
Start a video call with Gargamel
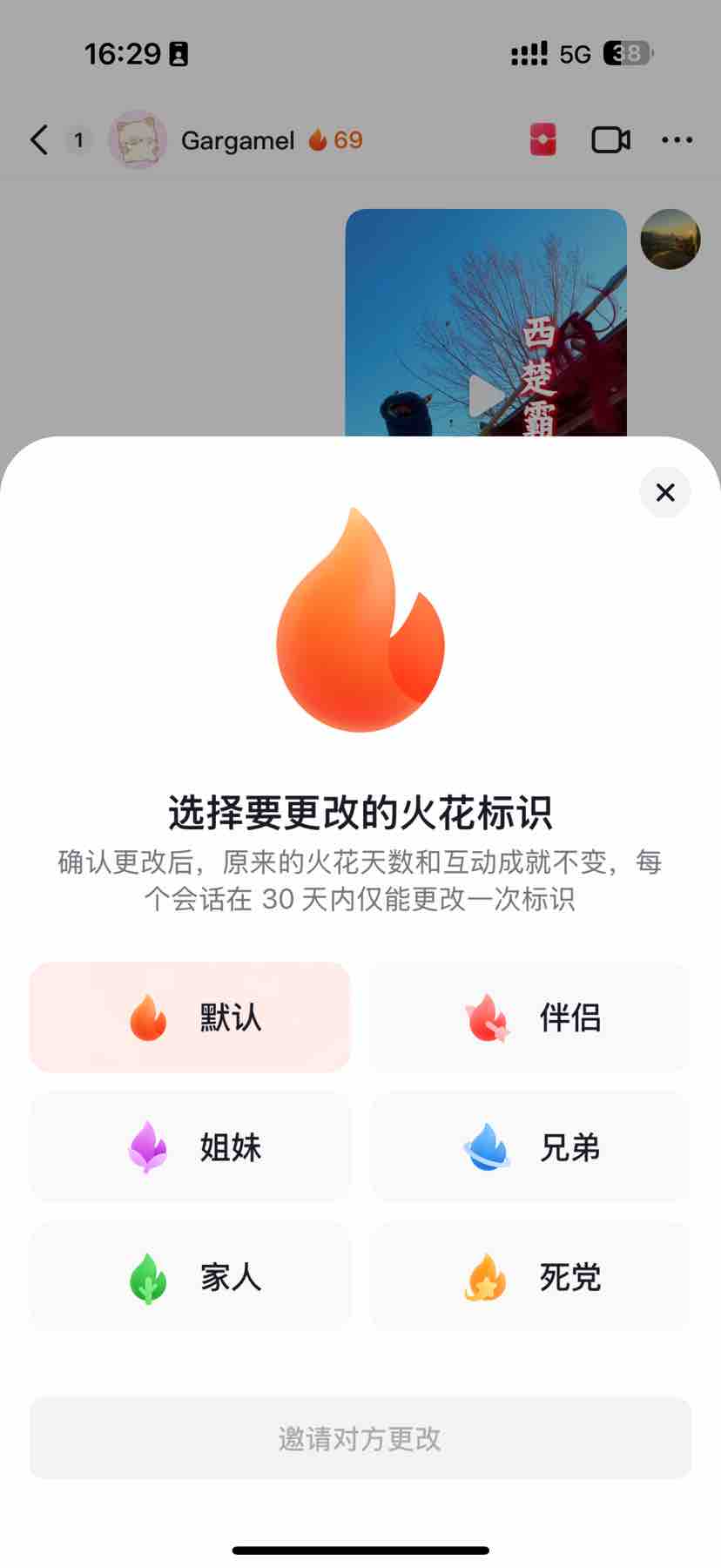(610, 140)
